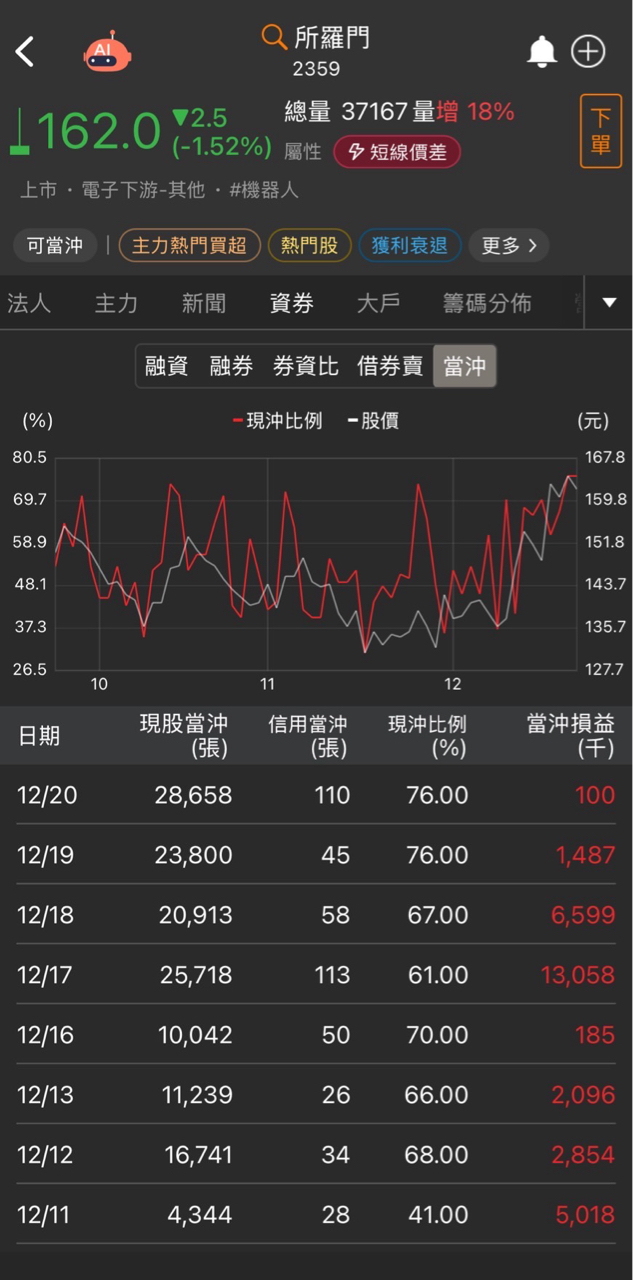Search for another stock via 所羅門
Viewport: 633px width, 1280px height.
tap(316, 38)
